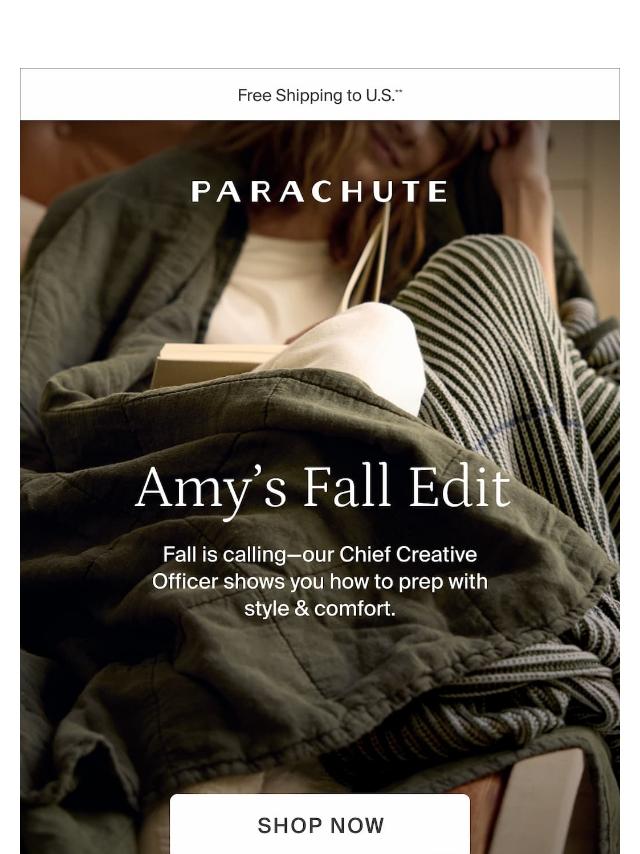The width and height of the screenshot is (640, 854).
Task: Open the Amy's Fall Edit hero image
Action: (320, 400)
